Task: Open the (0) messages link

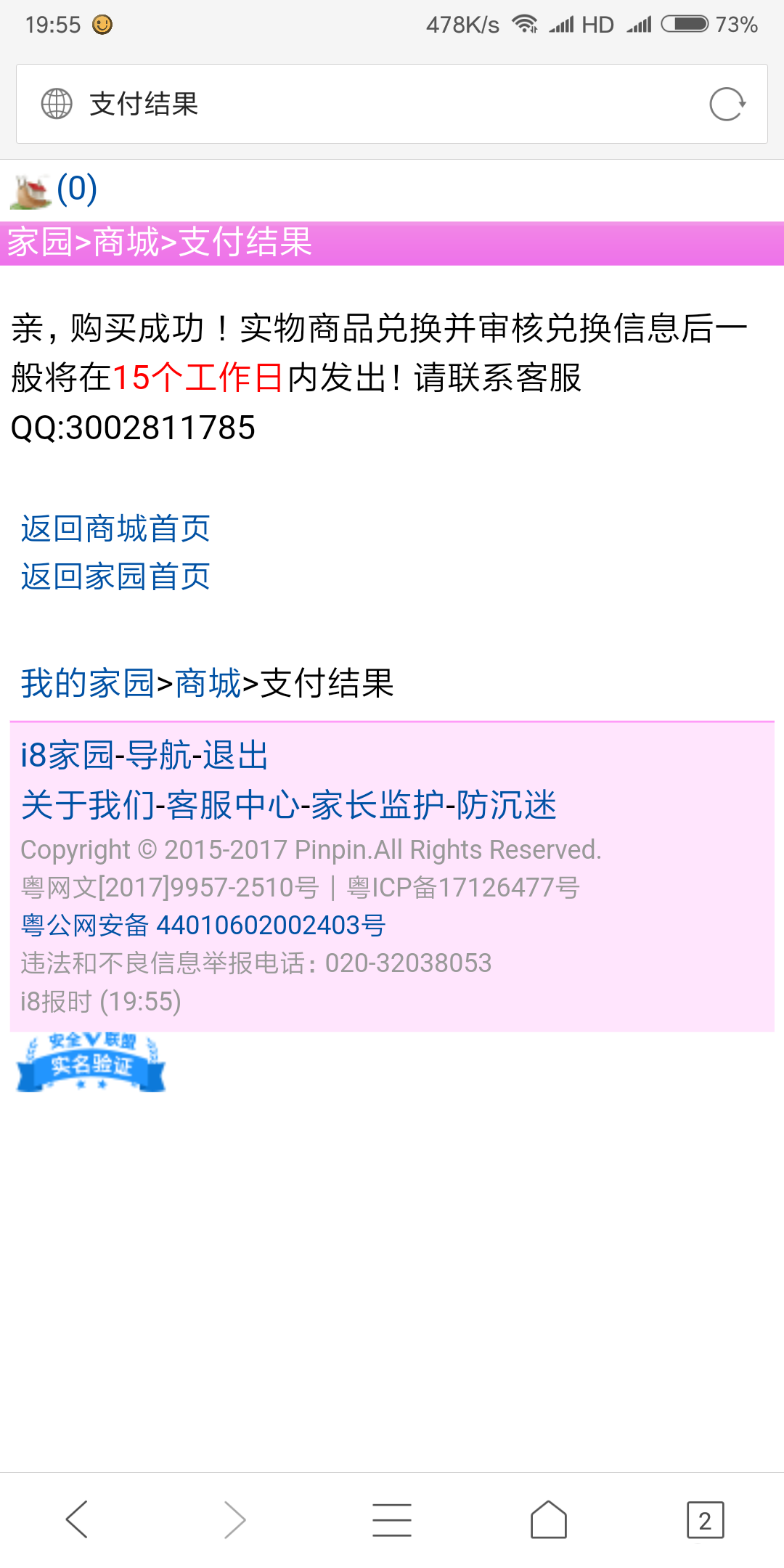Action: tap(77, 189)
